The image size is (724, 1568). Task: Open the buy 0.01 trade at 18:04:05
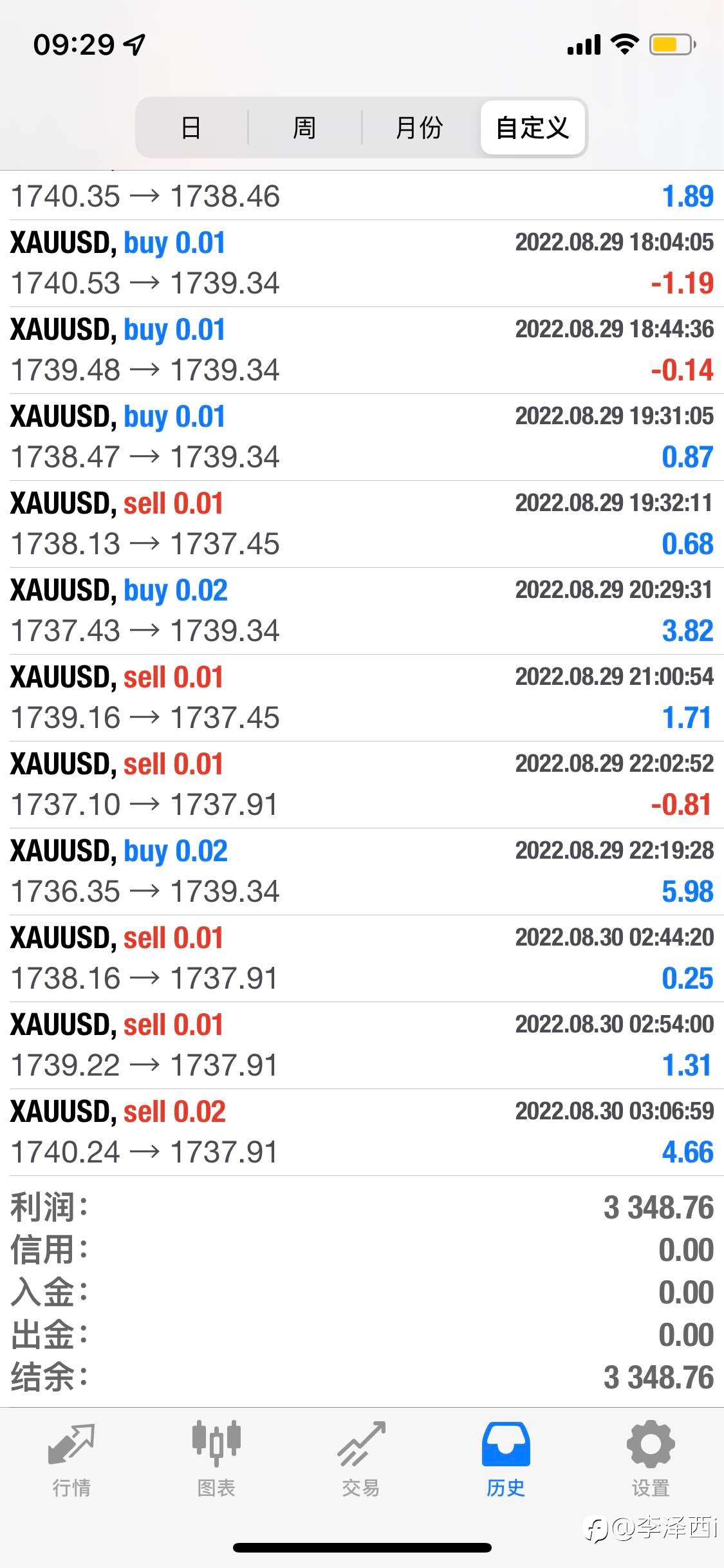[362, 263]
